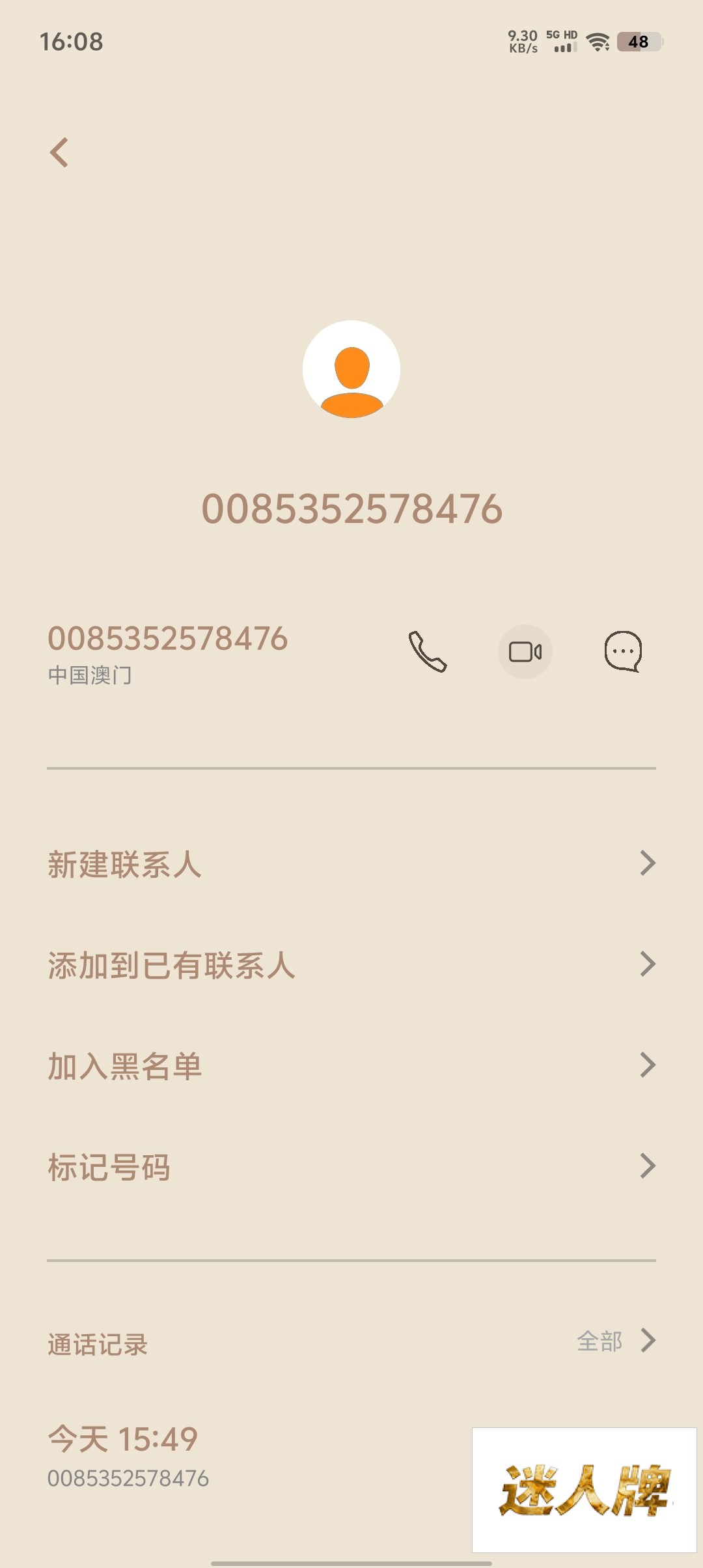
Task: Call 0085352578476 with the phone icon
Action: click(x=428, y=651)
